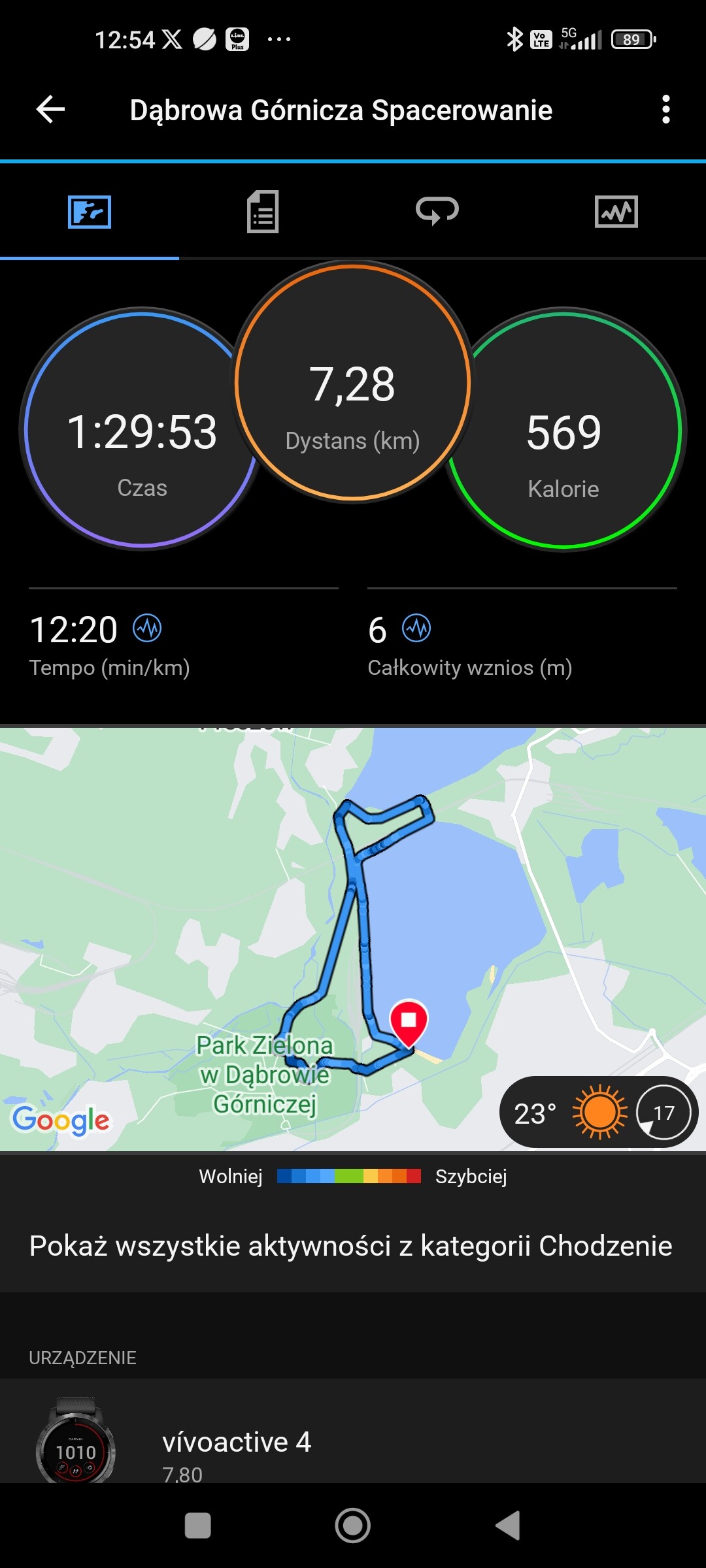This screenshot has width=706, height=1568.
Task: Open the walking route map
Action: (x=353, y=938)
